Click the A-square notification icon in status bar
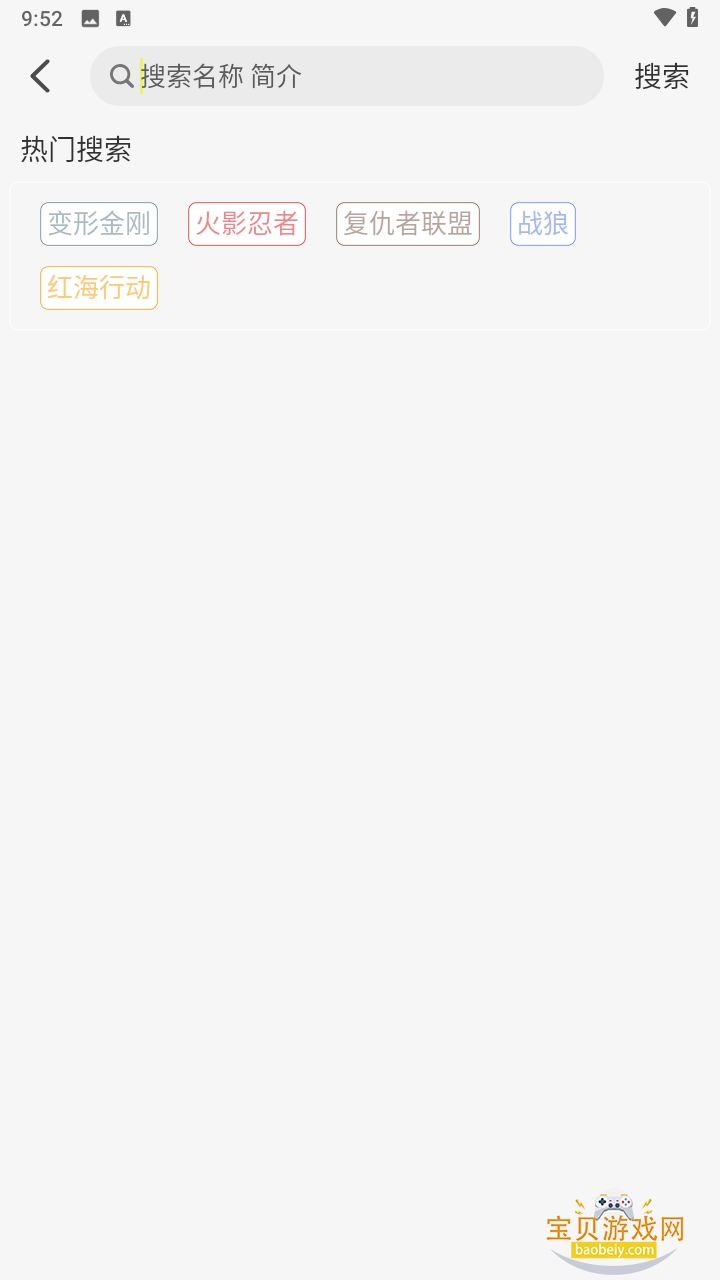 click(122, 17)
